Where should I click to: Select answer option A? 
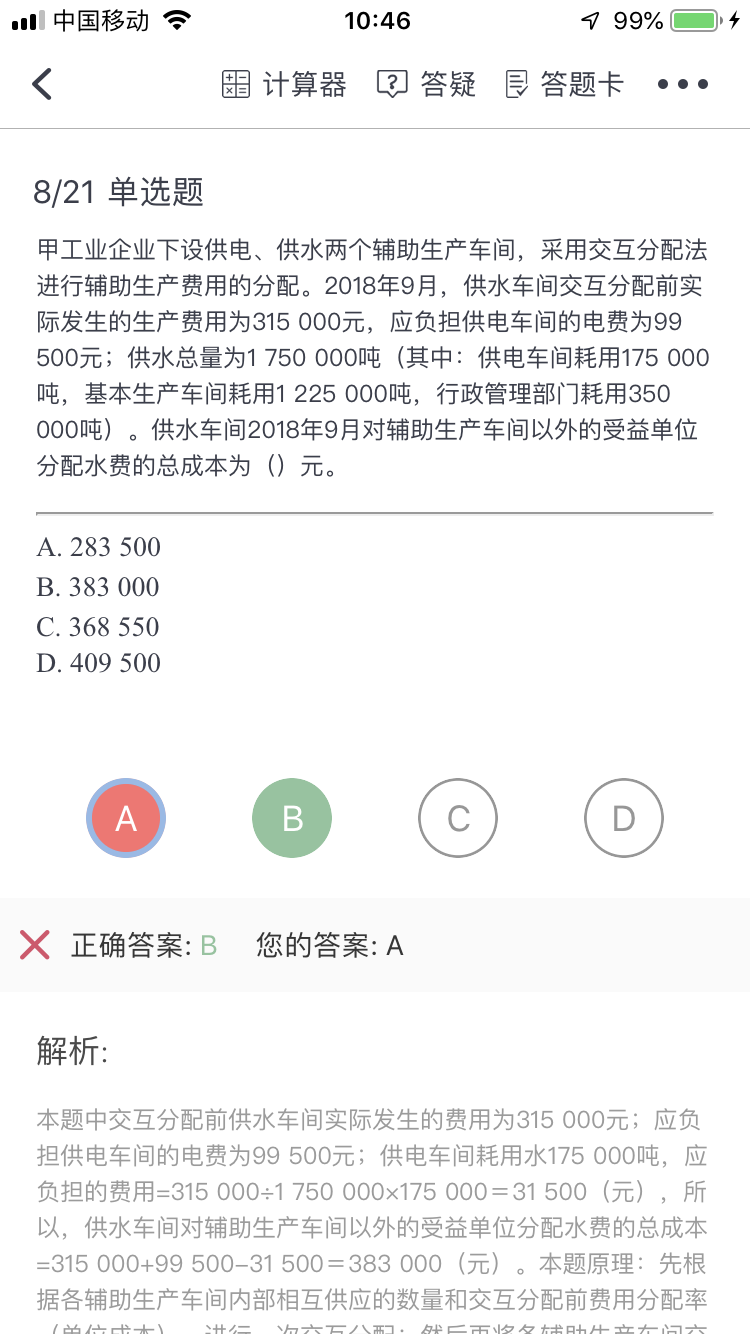[126, 819]
